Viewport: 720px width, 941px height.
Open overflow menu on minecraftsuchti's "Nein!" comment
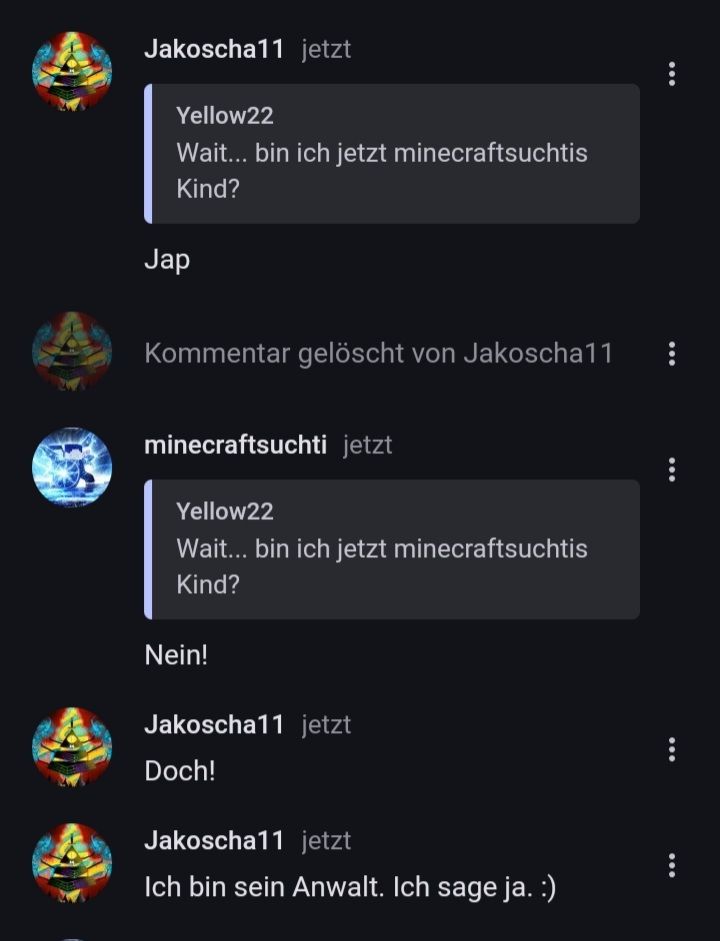click(672, 469)
